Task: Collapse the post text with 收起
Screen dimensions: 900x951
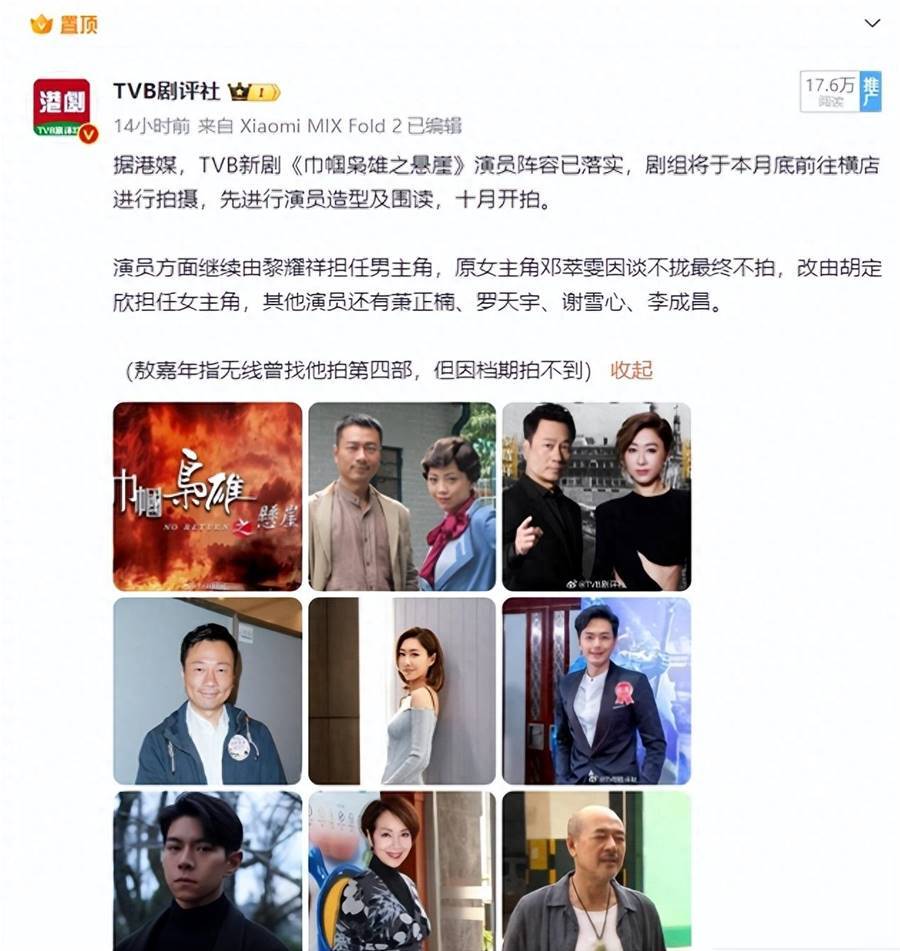Action: [x=631, y=369]
